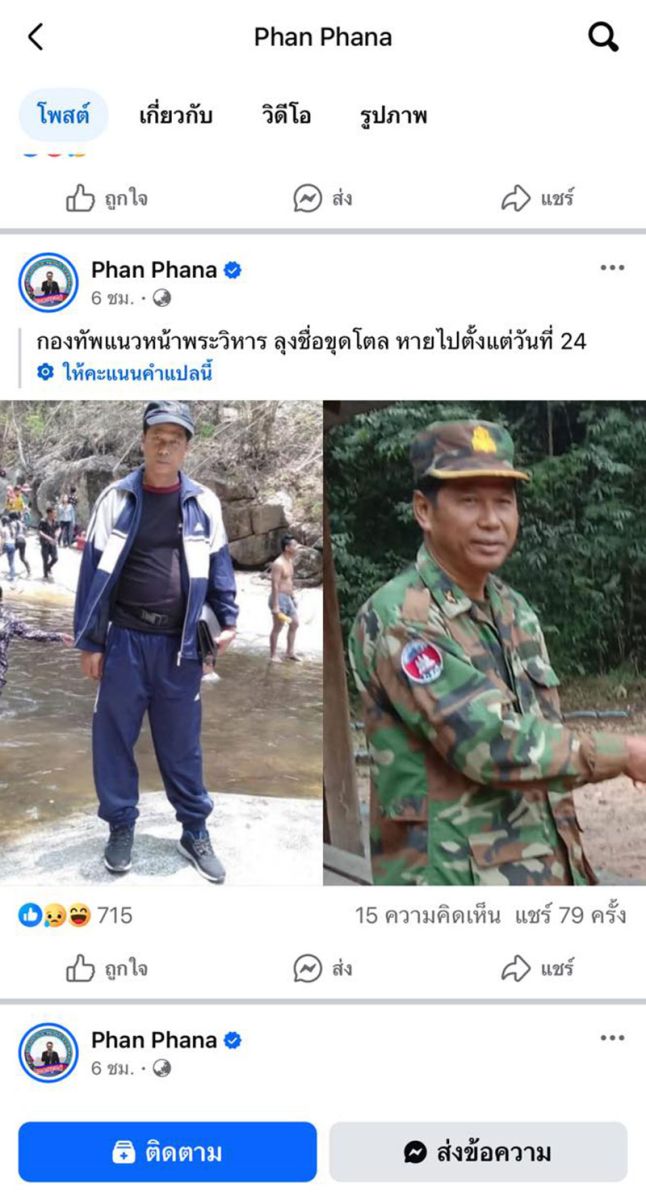This screenshot has height=1200, width=646.
Task: Like the post with 715 reactions
Action: (107, 968)
